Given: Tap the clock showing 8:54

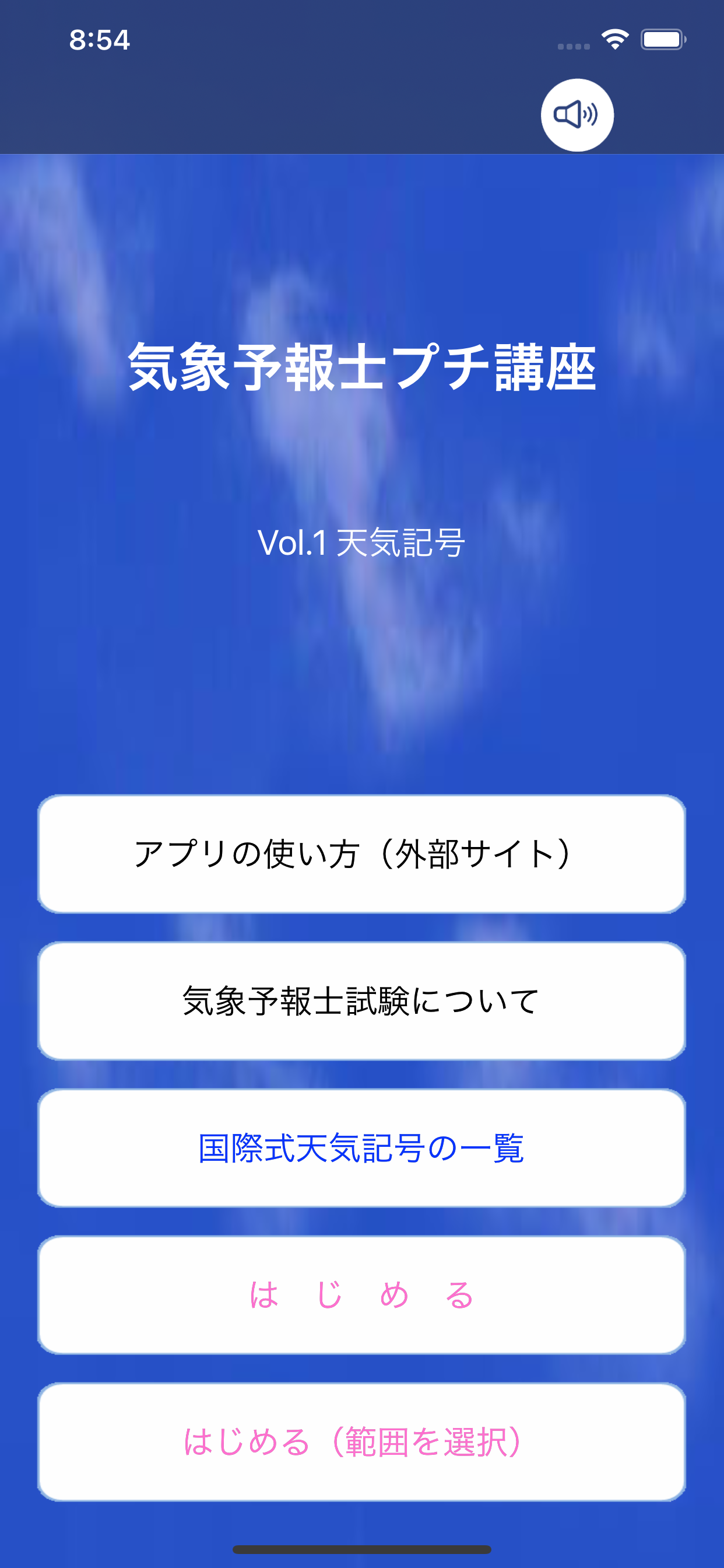Looking at the screenshot, I should [x=99, y=41].
